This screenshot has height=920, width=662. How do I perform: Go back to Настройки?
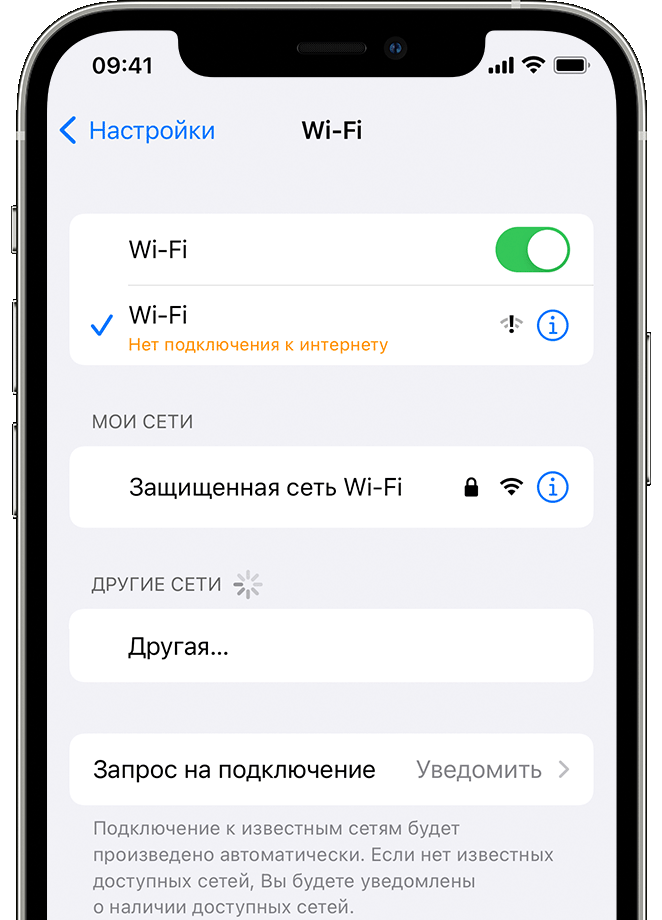137,130
